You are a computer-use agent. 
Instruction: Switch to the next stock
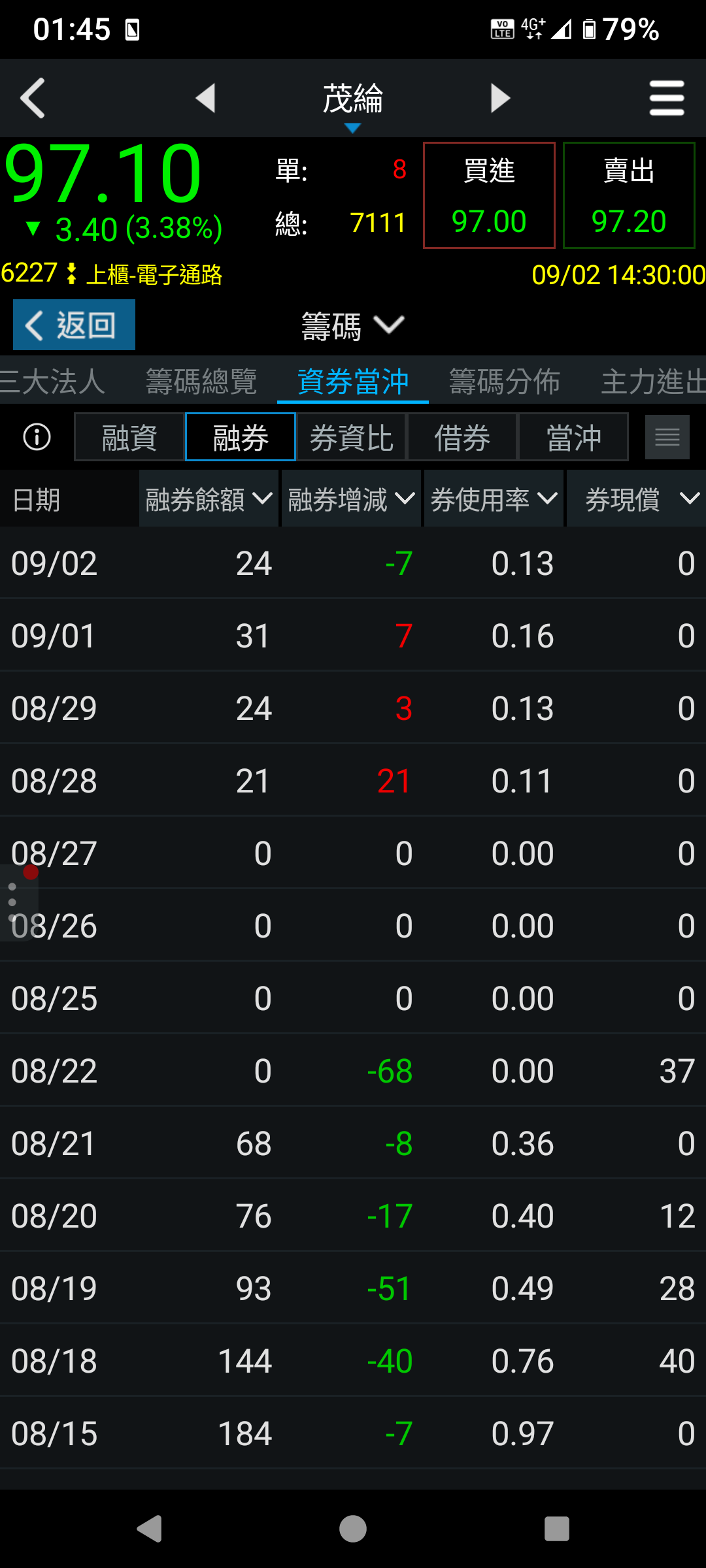point(500,98)
